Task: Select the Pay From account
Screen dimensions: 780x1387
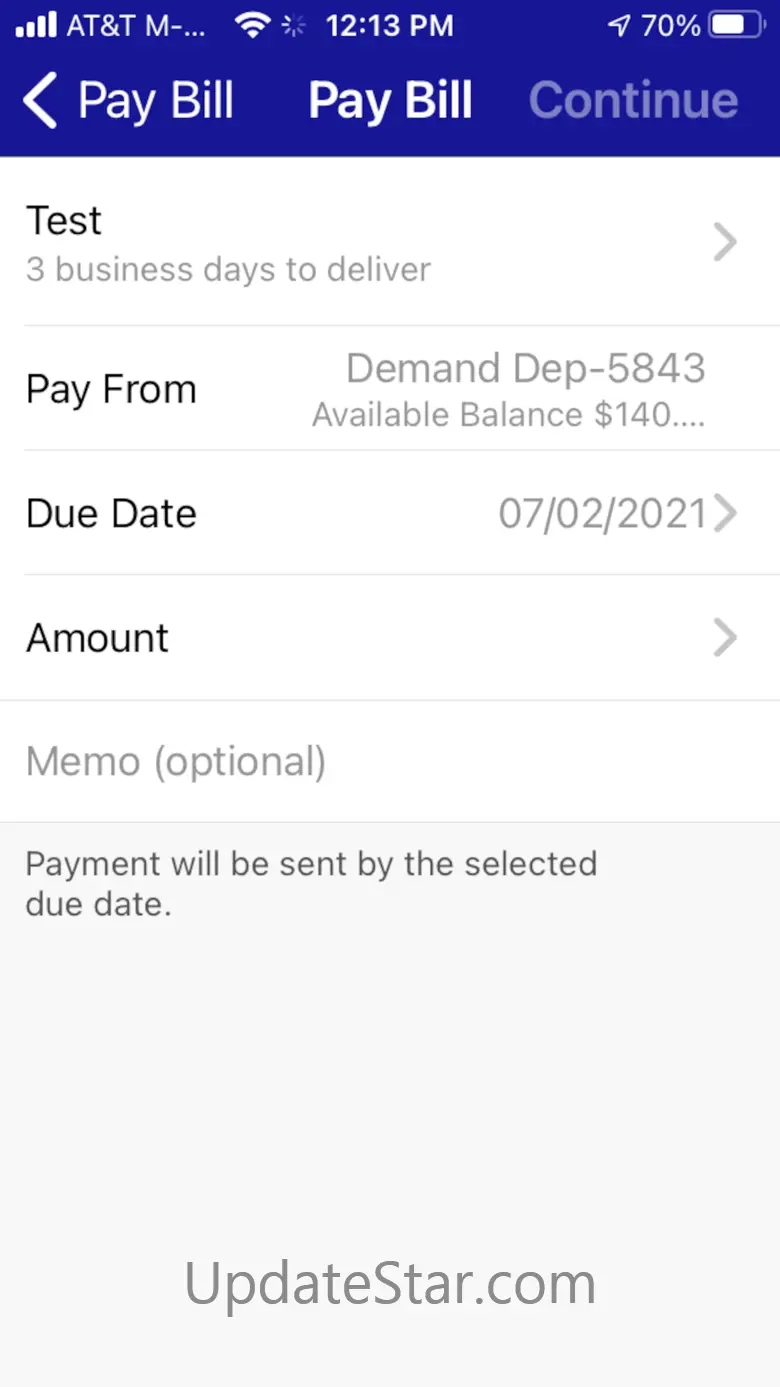Action: pos(390,389)
